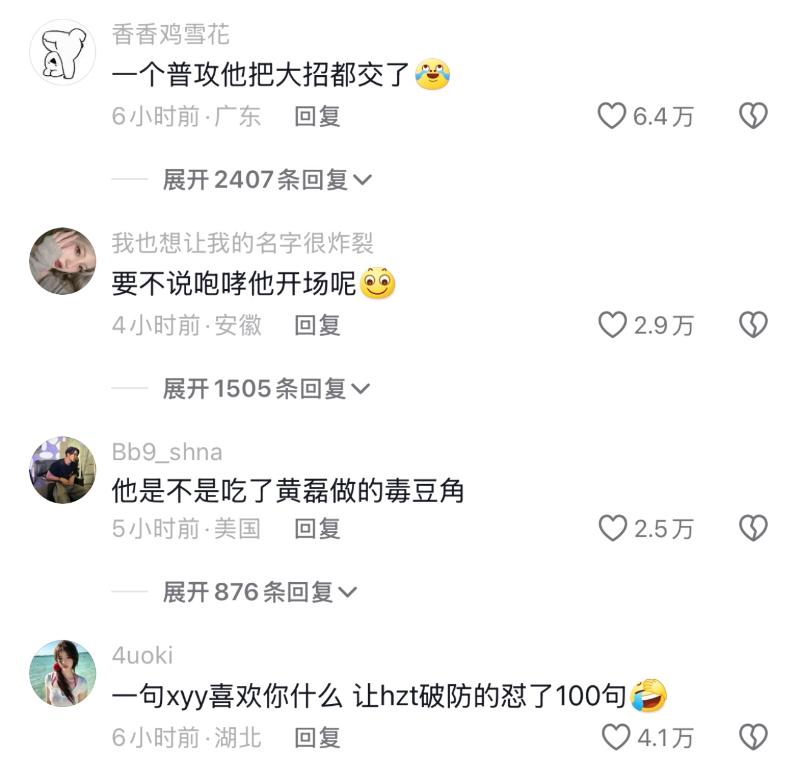Screen dimensions: 800x778
Task: Like Bb9_shna's comment
Action: coord(612,528)
